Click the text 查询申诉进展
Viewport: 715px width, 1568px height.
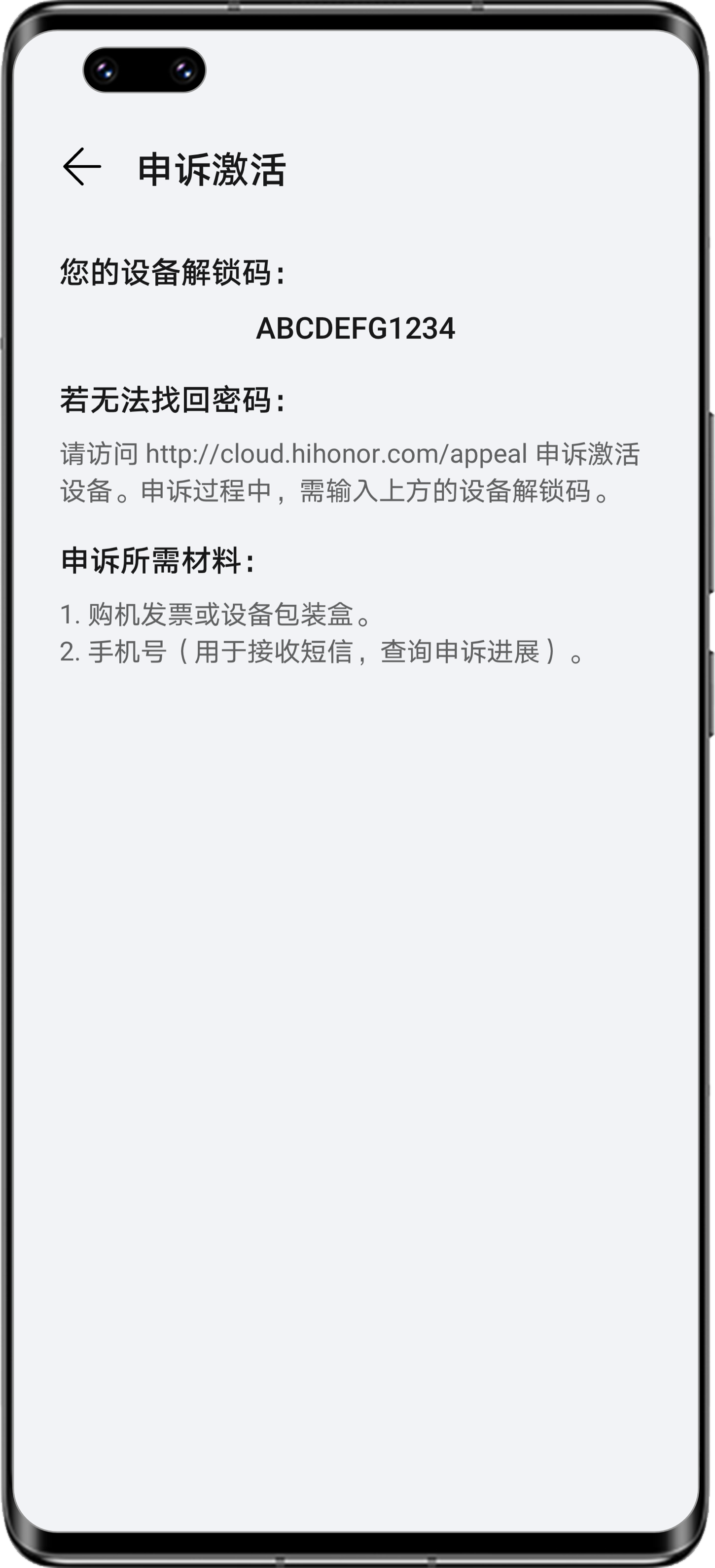[x=463, y=653]
